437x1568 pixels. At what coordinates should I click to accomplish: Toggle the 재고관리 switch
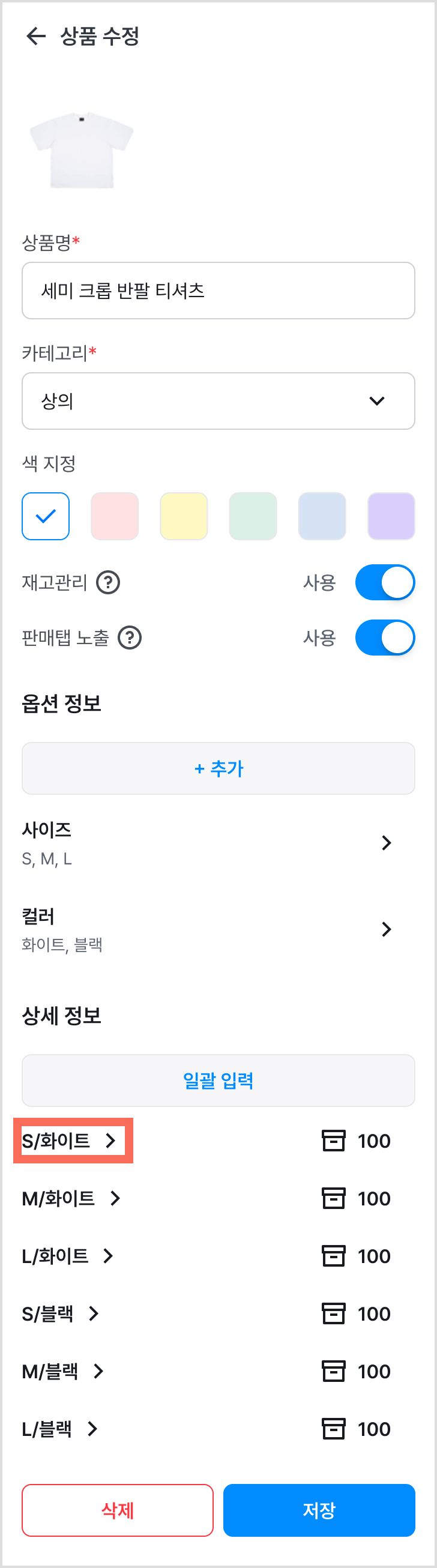click(385, 582)
